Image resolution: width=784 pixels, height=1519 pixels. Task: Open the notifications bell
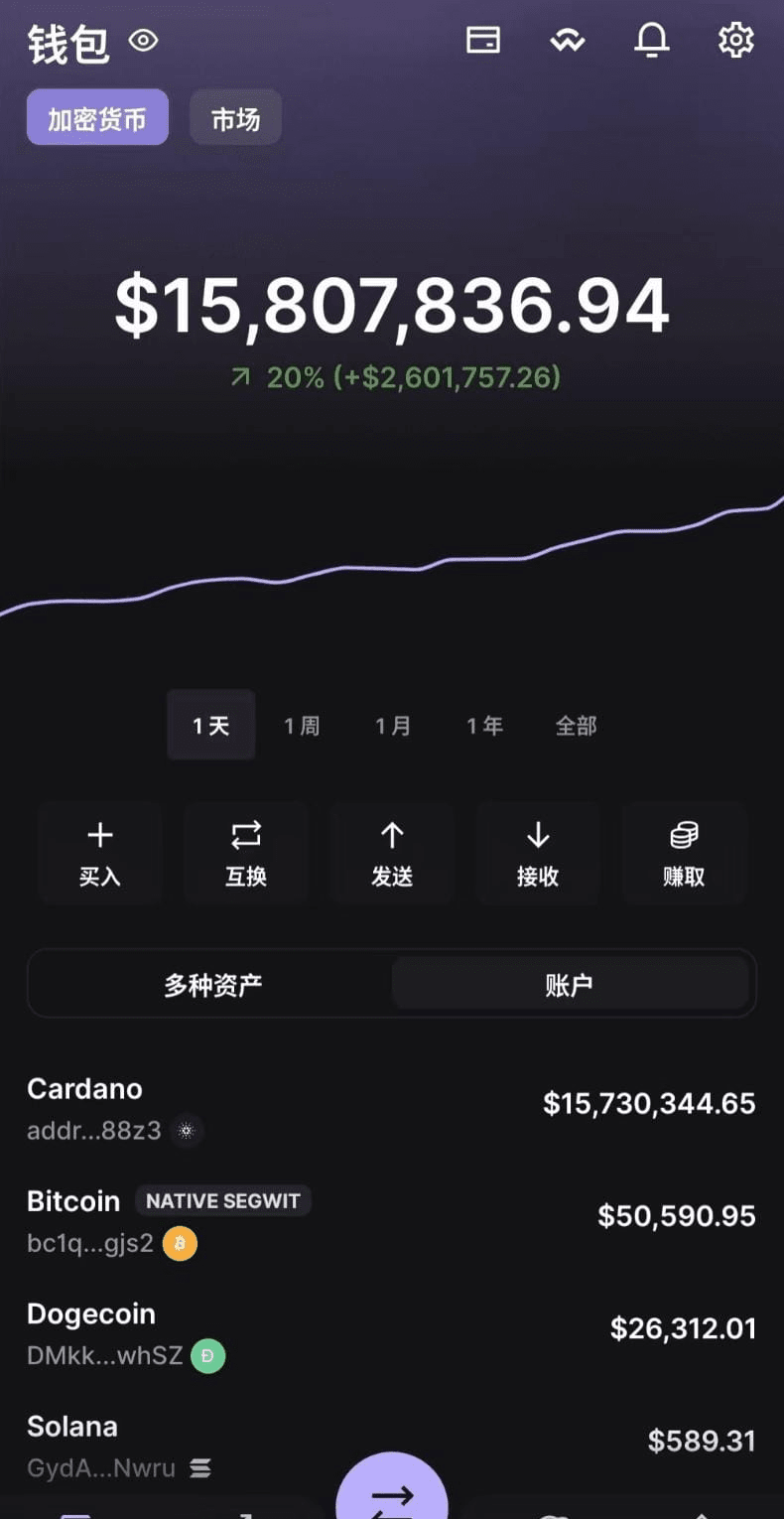(x=652, y=40)
